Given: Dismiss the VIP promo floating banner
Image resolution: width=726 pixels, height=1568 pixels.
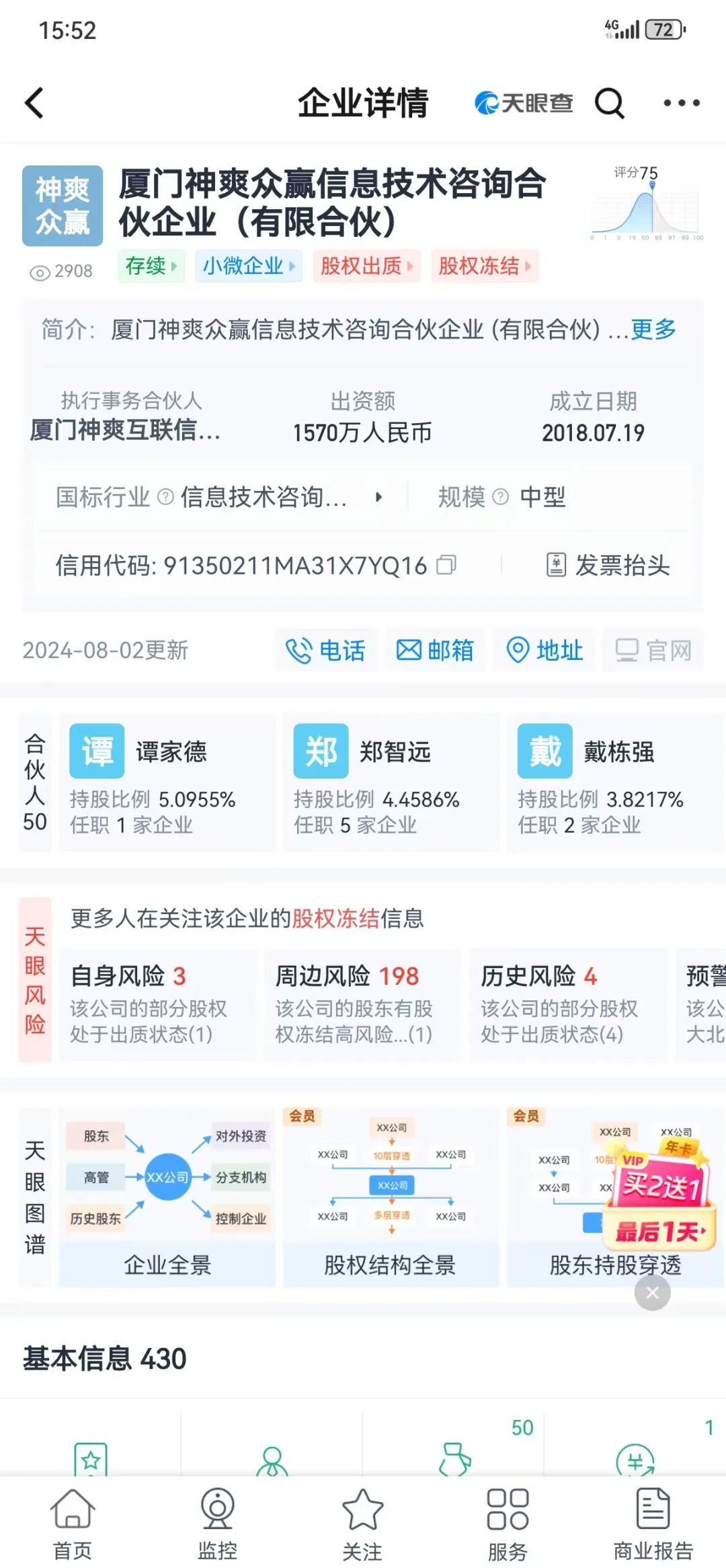Looking at the screenshot, I should 653,1293.
